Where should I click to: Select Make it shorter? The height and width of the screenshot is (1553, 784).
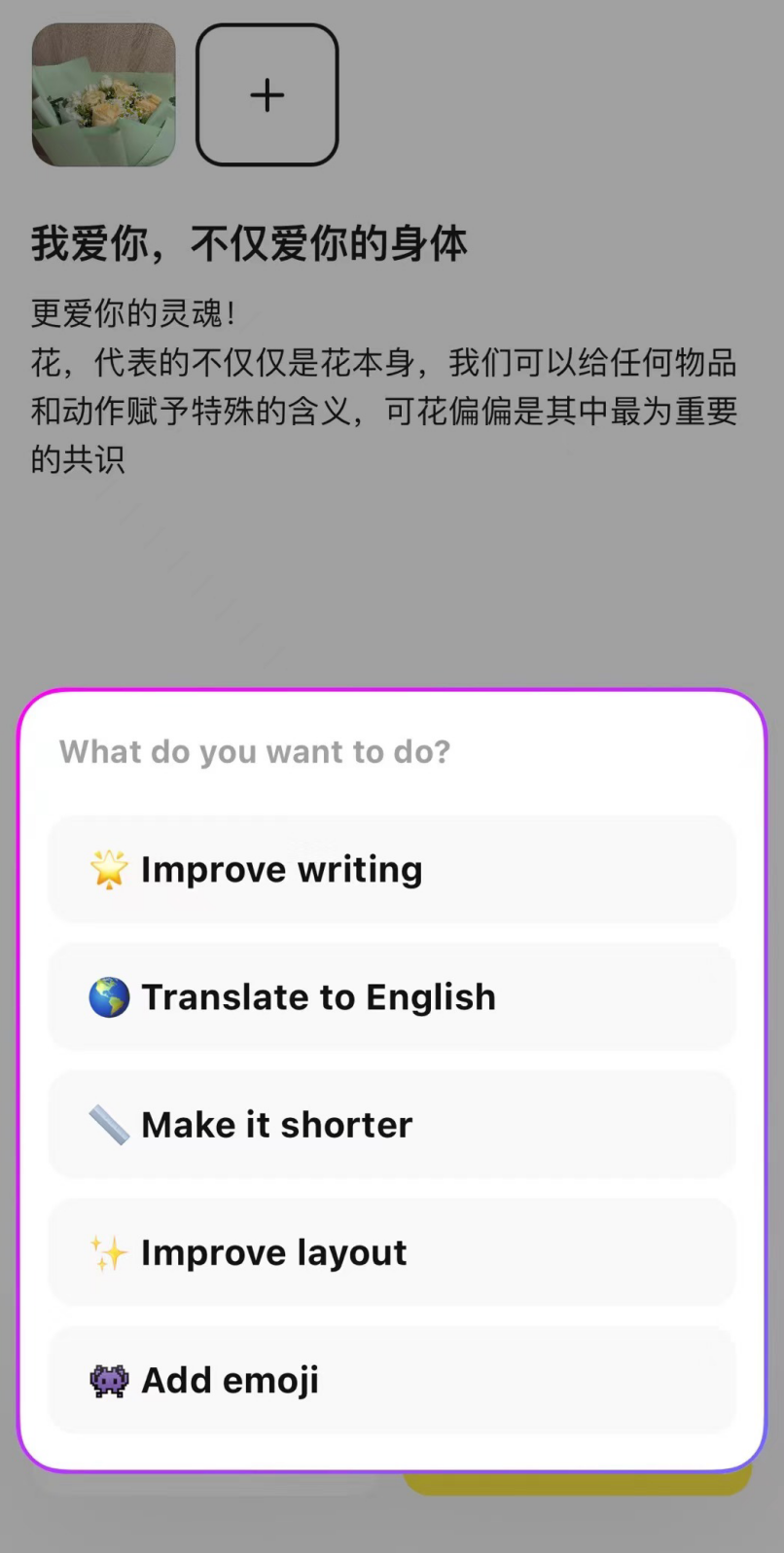(x=391, y=1124)
